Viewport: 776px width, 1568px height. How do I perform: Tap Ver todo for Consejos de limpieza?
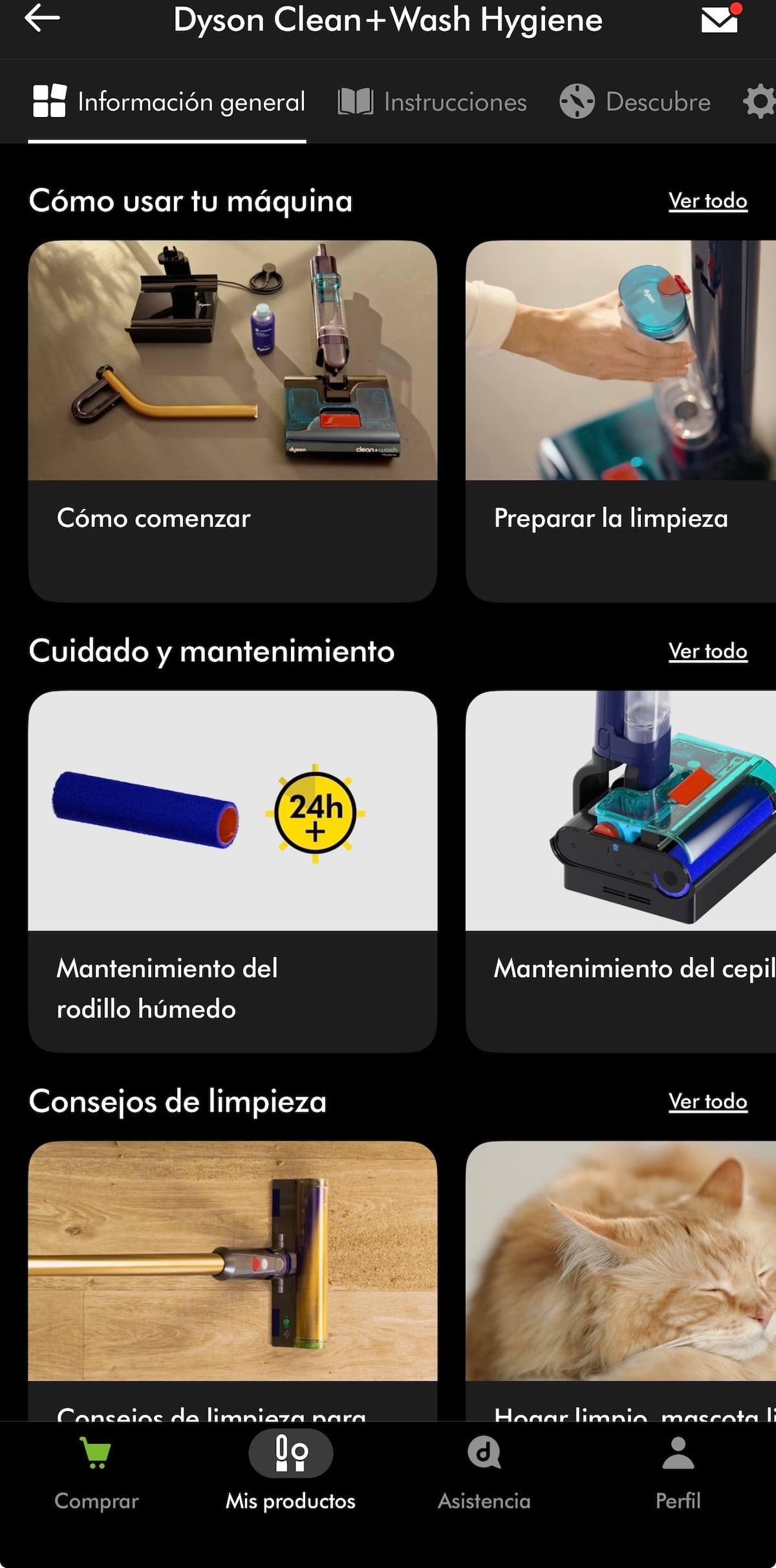(x=707, y=1101)
